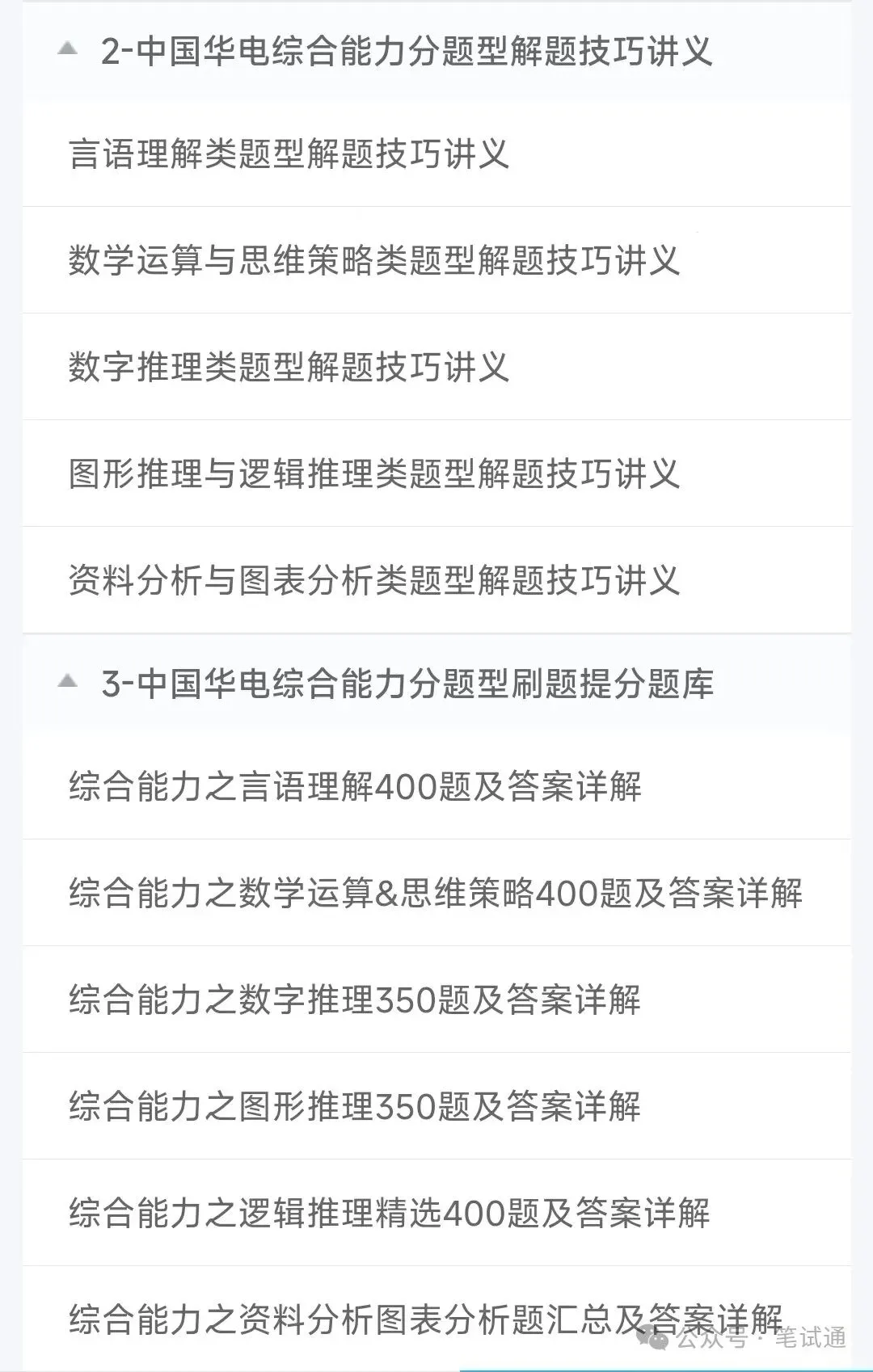
Task: Open 言语理解类题型解题技巧讲义
Action: pyautogui.click(x=436, y=154)
